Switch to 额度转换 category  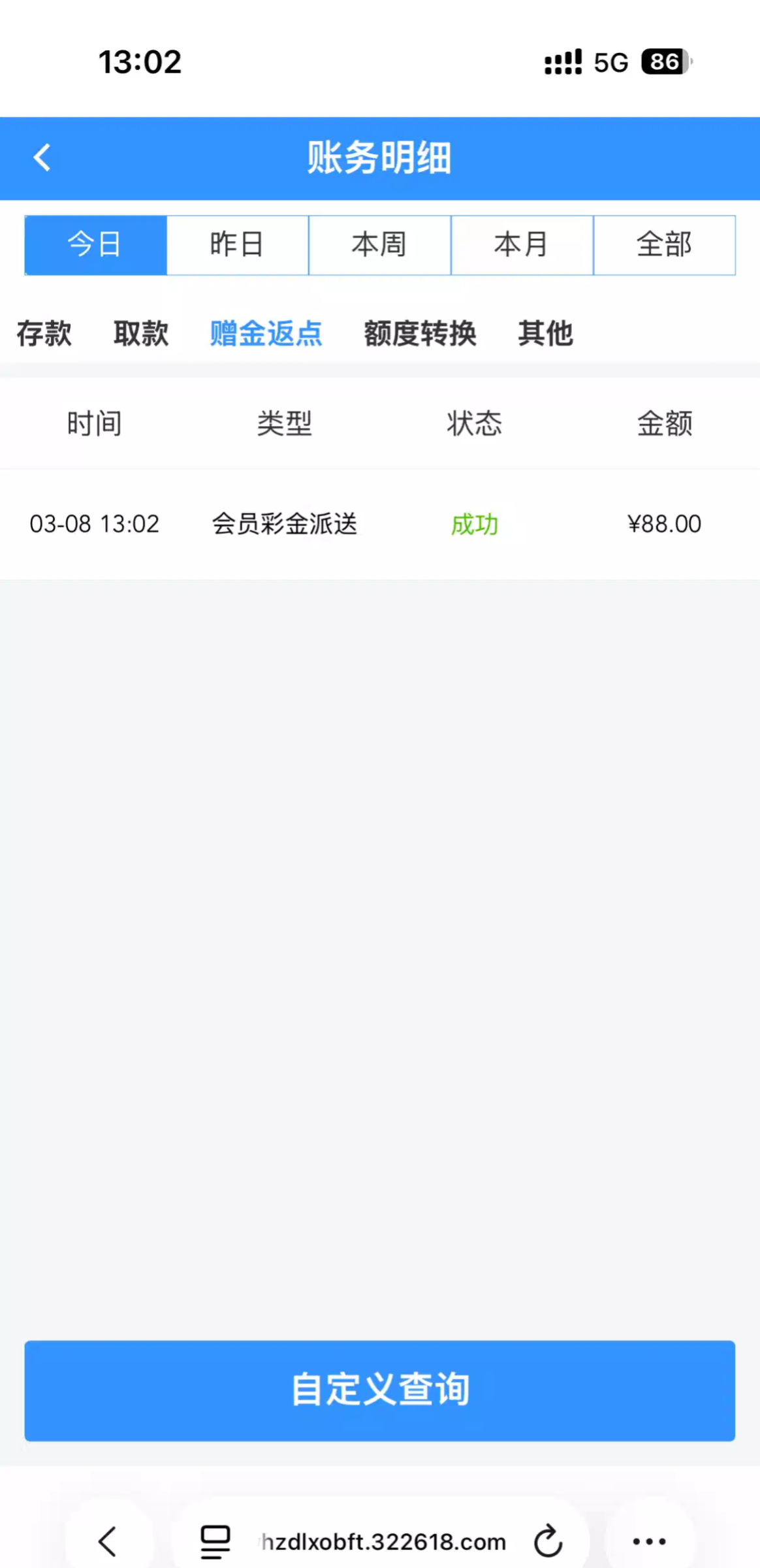[420, 334]
